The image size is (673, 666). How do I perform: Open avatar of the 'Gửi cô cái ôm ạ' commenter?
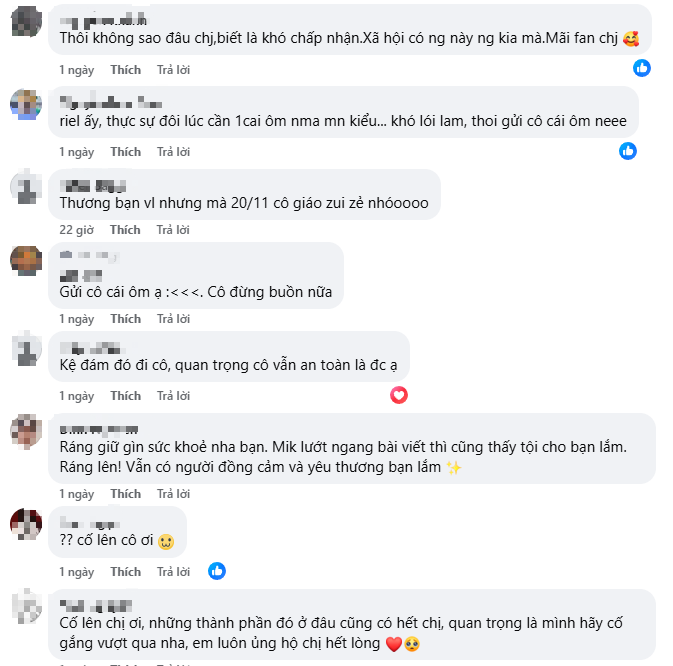25,260
